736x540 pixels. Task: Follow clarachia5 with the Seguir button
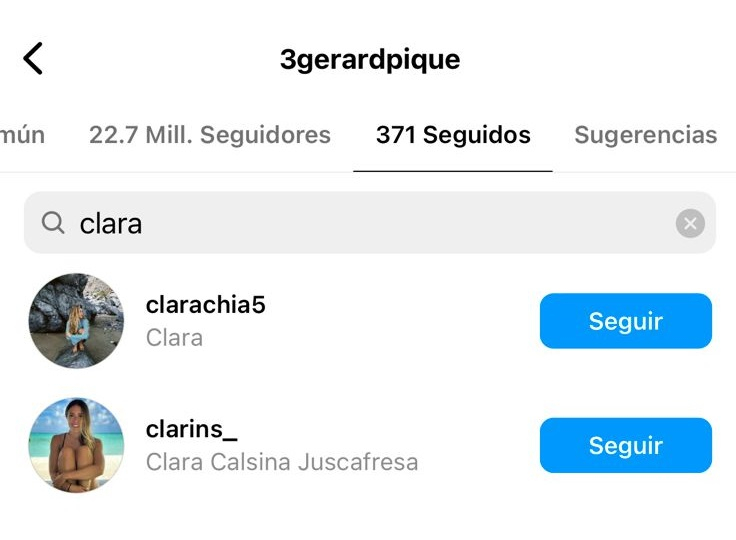(x=625, y=321)
